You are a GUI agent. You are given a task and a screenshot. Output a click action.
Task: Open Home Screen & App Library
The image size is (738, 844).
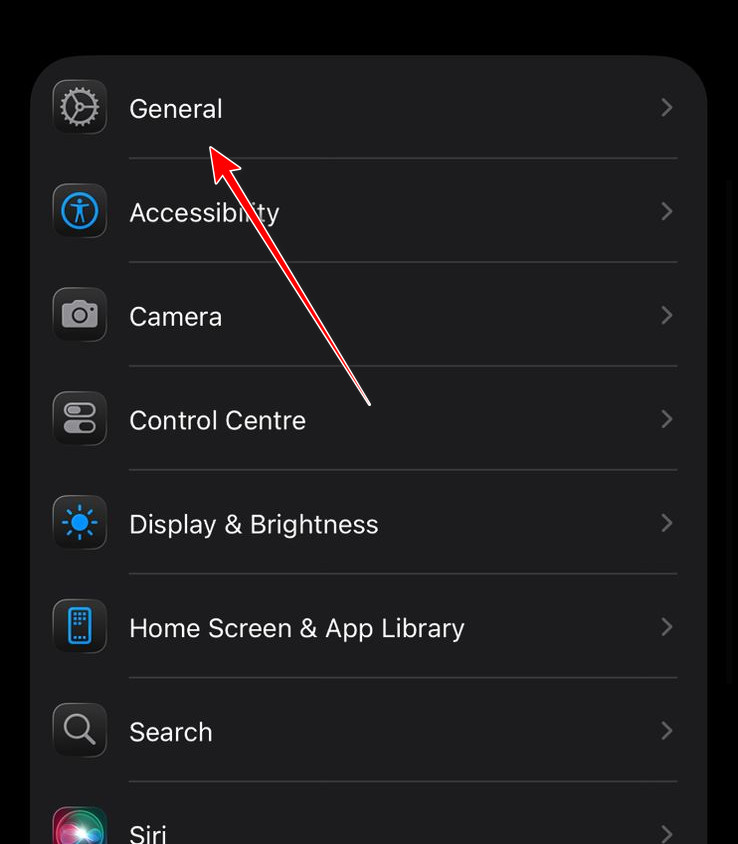(296, 628)
